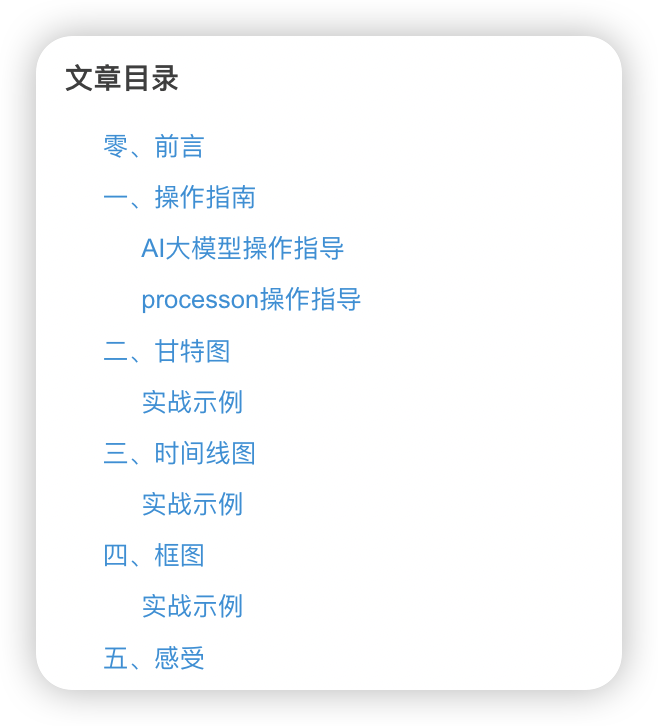Jump to 二、甘特图 section
Viewport: 658px width, 726px height.
click(x=167, y=351)
